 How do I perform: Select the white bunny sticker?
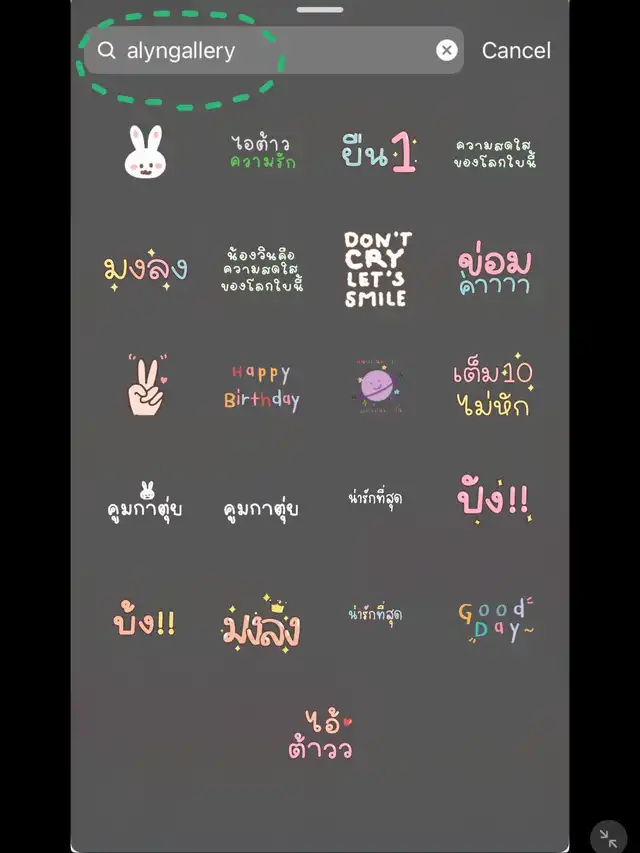tap(145, 152)
